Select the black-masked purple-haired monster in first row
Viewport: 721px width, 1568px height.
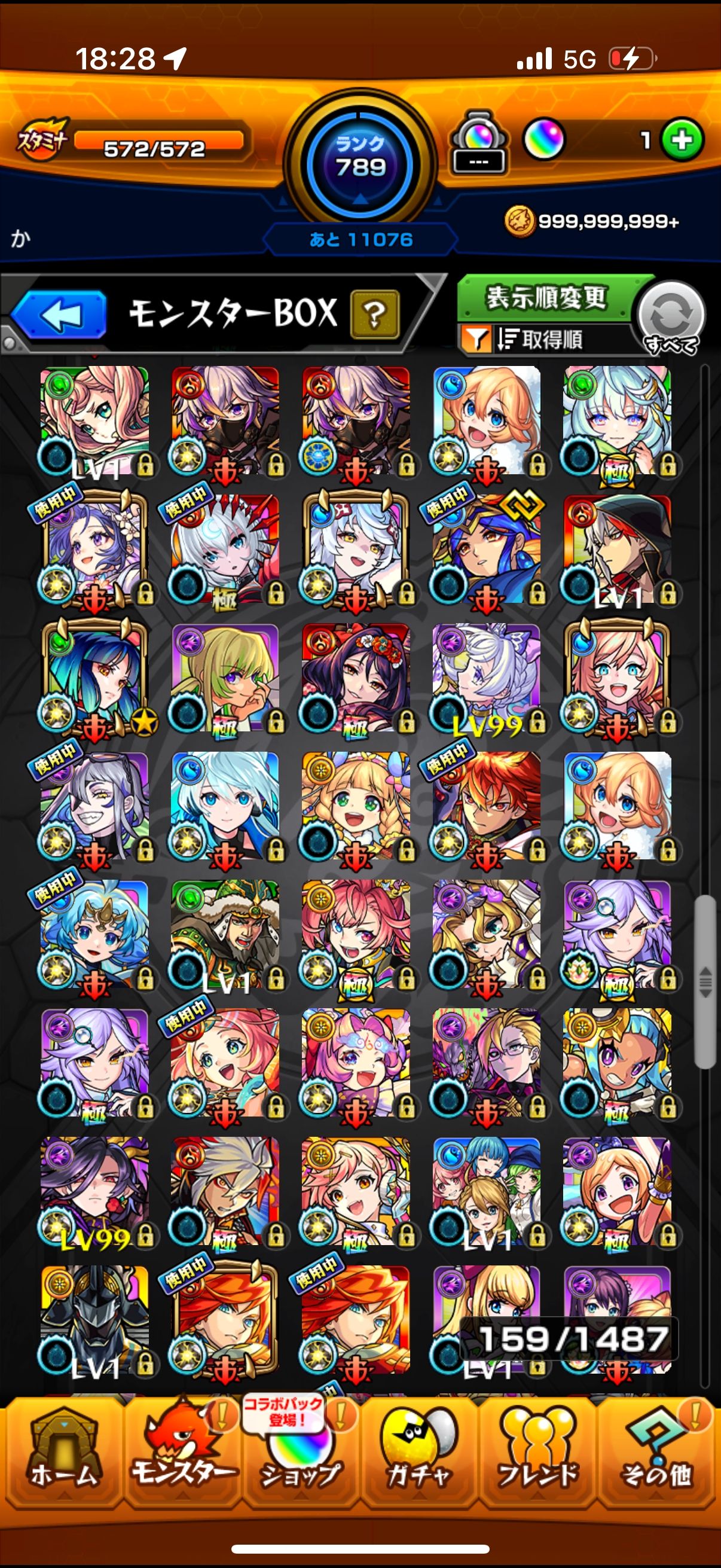point(225,420)
